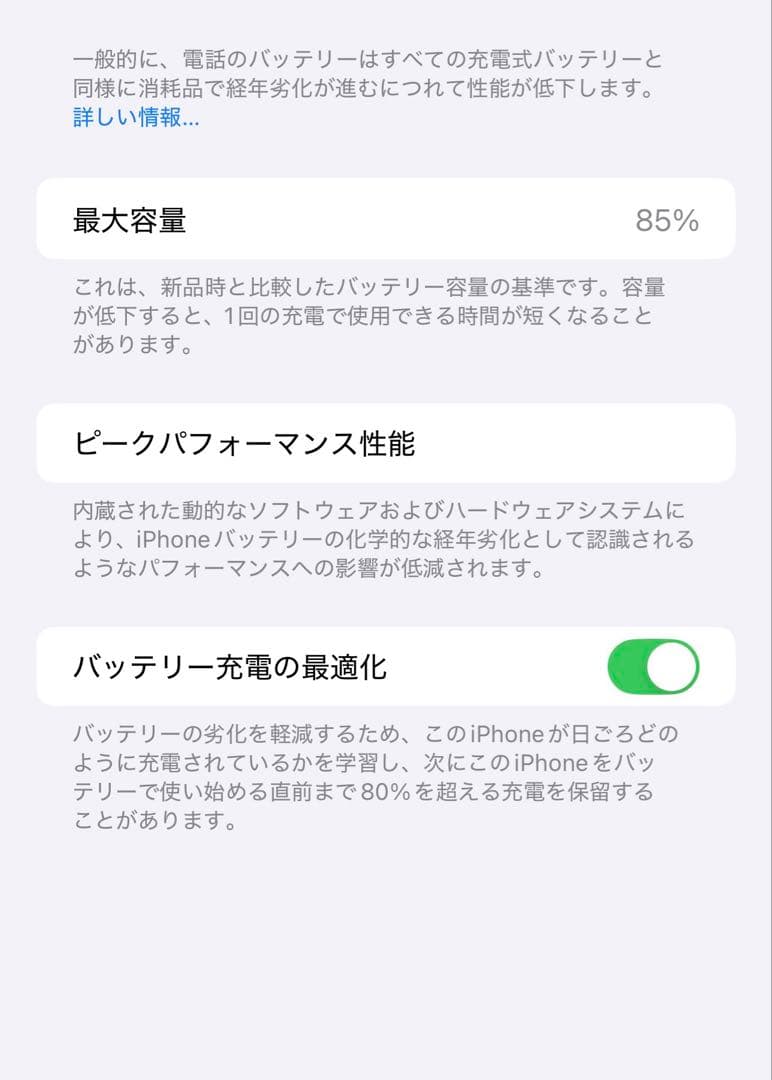Tap inside the charging optimization card
The image size is (772, 1080).
[386, 666]
